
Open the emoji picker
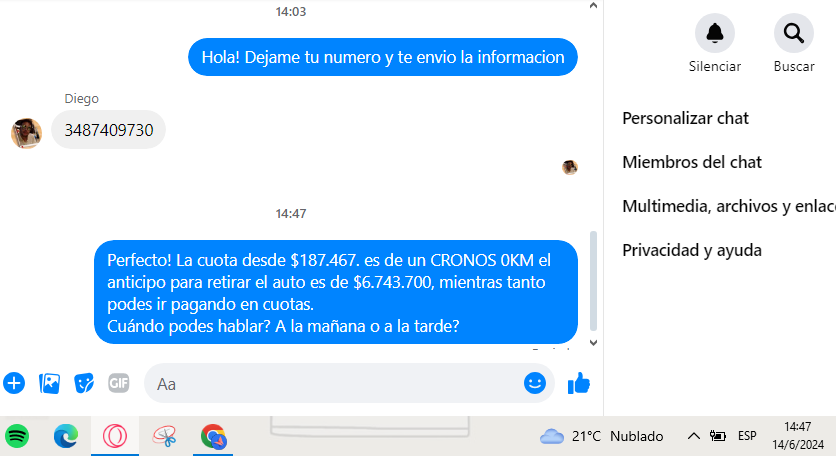tap(535, 383)
